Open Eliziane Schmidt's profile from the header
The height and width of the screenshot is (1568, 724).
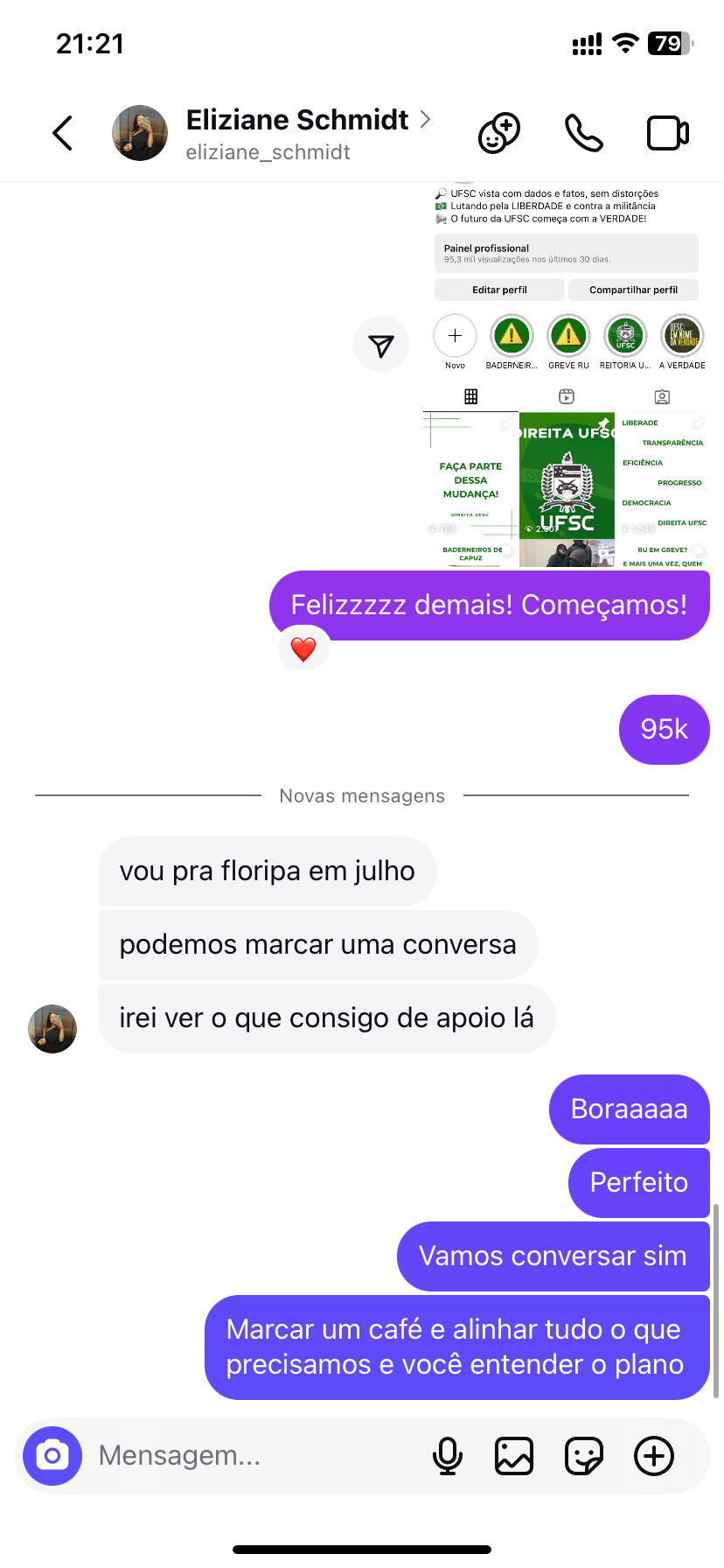coord(297,133)
